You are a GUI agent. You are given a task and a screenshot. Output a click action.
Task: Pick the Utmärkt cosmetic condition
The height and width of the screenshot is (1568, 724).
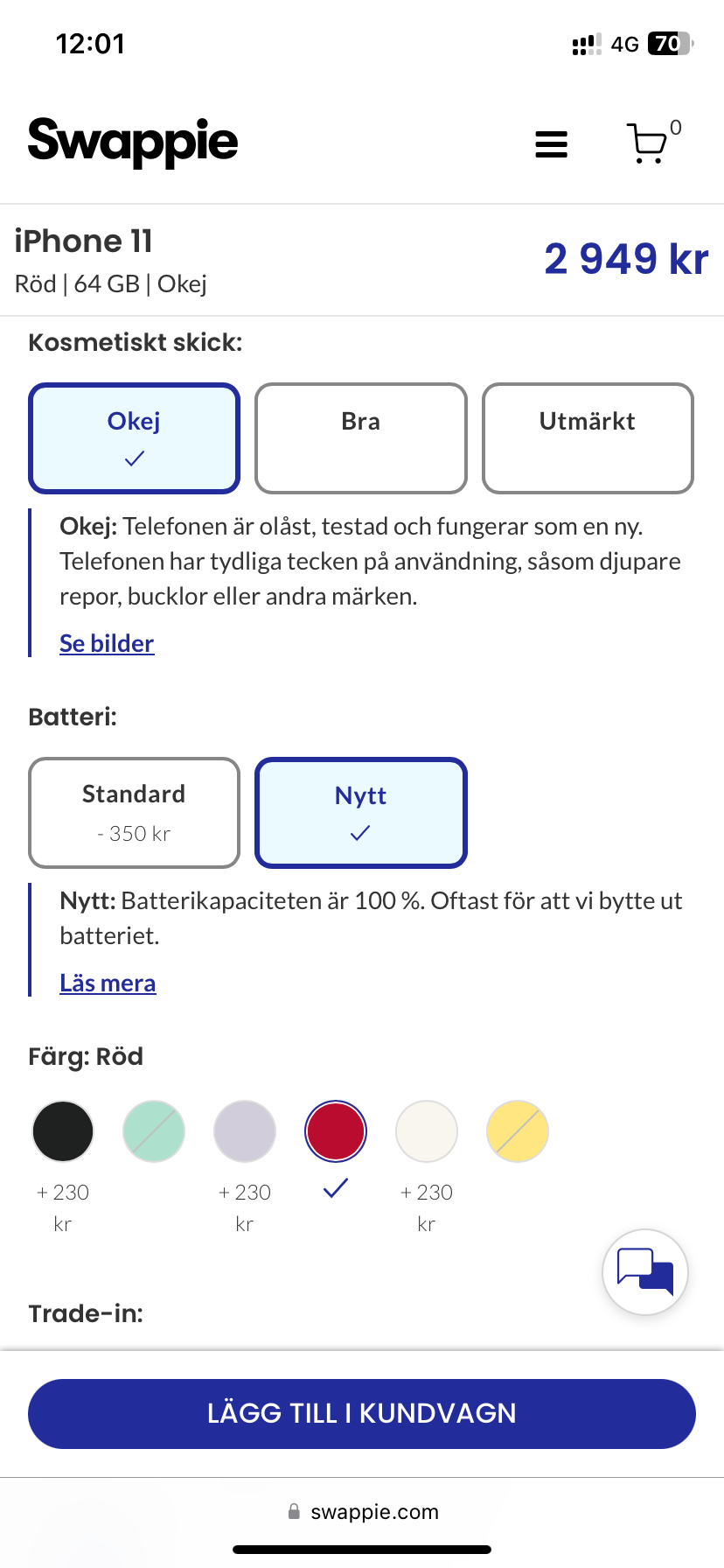click(588, 437)
